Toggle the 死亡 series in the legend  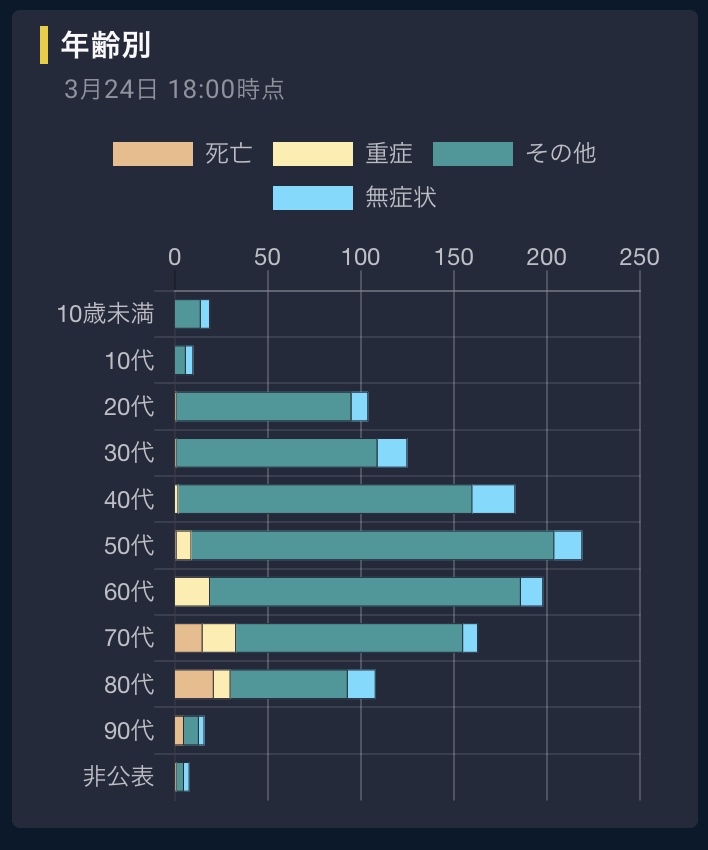coord(182,154)
